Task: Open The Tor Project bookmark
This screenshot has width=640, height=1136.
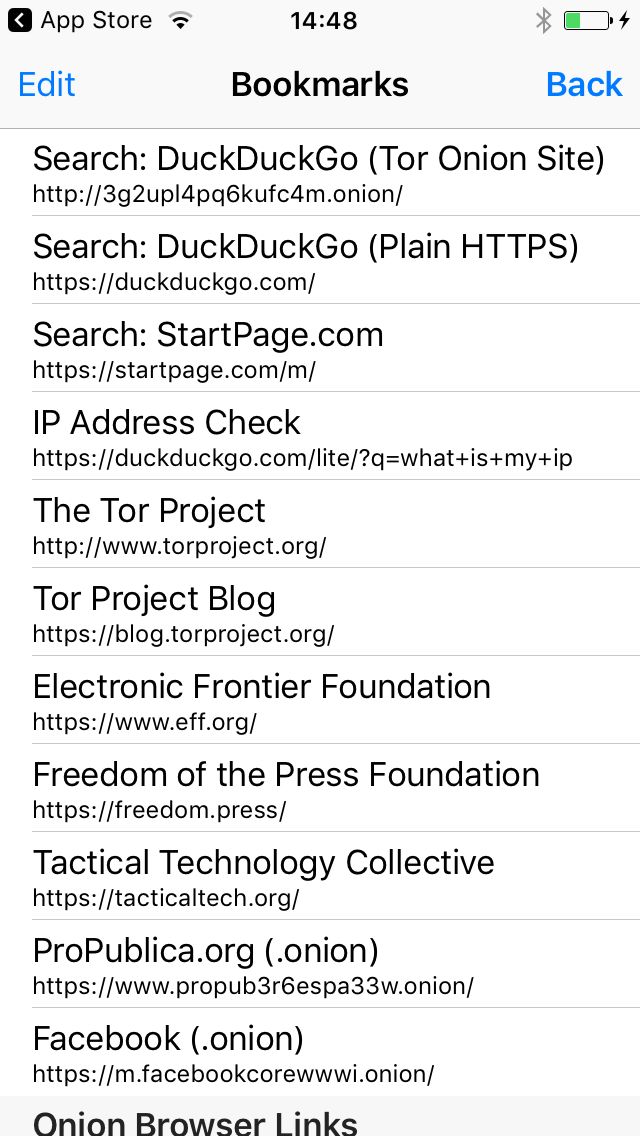Action: click(x=320, y=524)
